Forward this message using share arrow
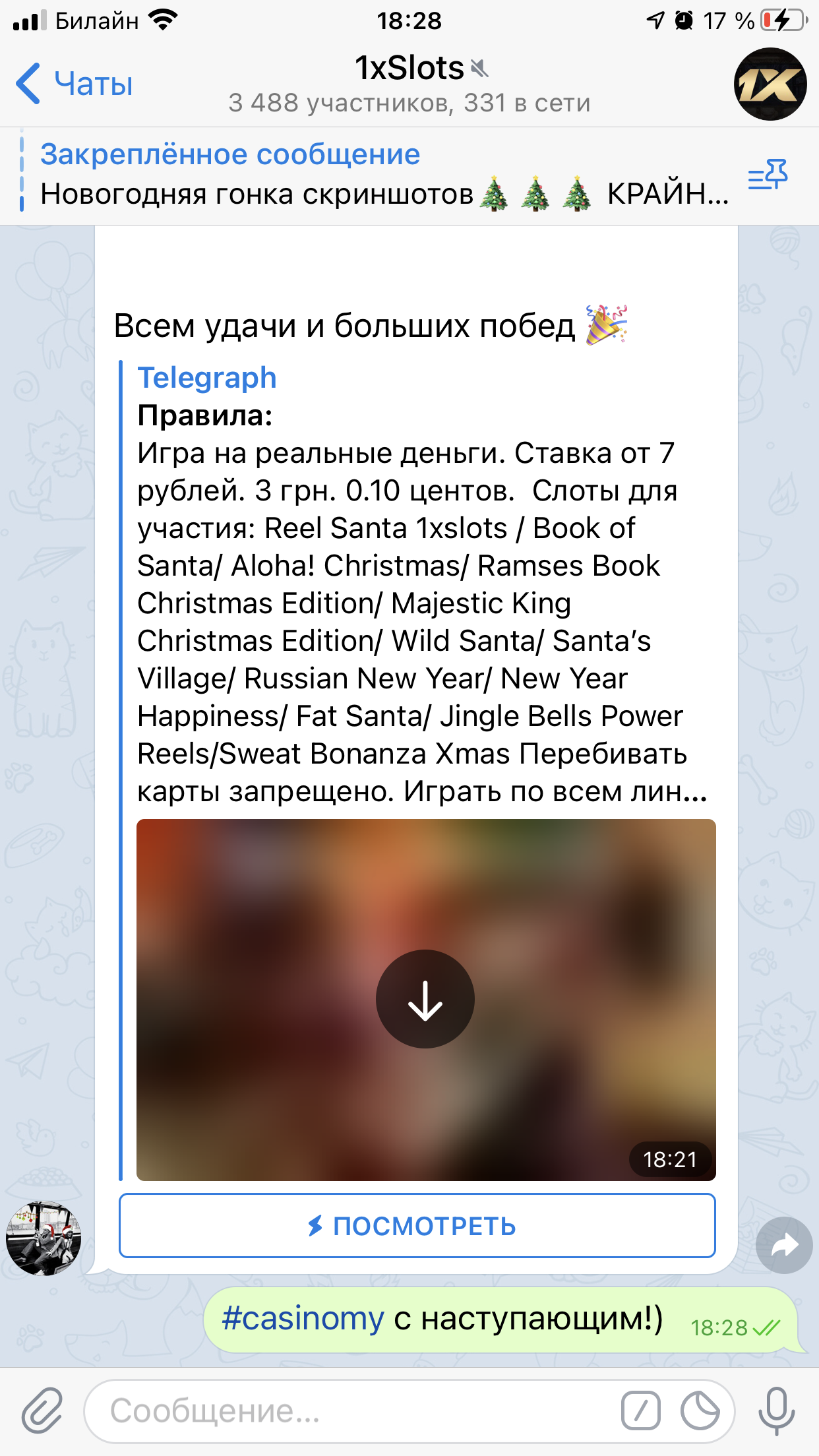The width and height of the screenshot is (819, 1456). click(783, 1245)
